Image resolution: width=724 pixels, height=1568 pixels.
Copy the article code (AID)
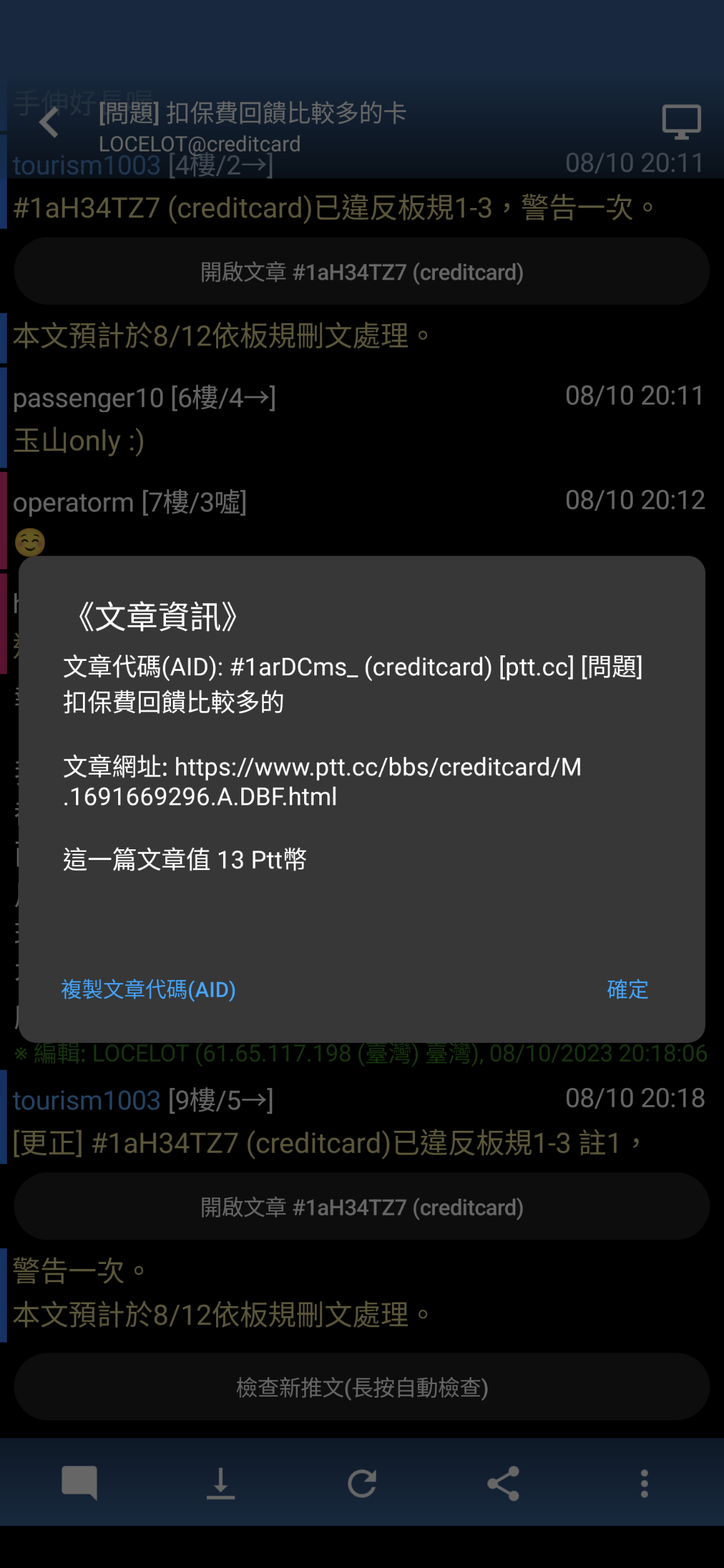tap(148, 989)
